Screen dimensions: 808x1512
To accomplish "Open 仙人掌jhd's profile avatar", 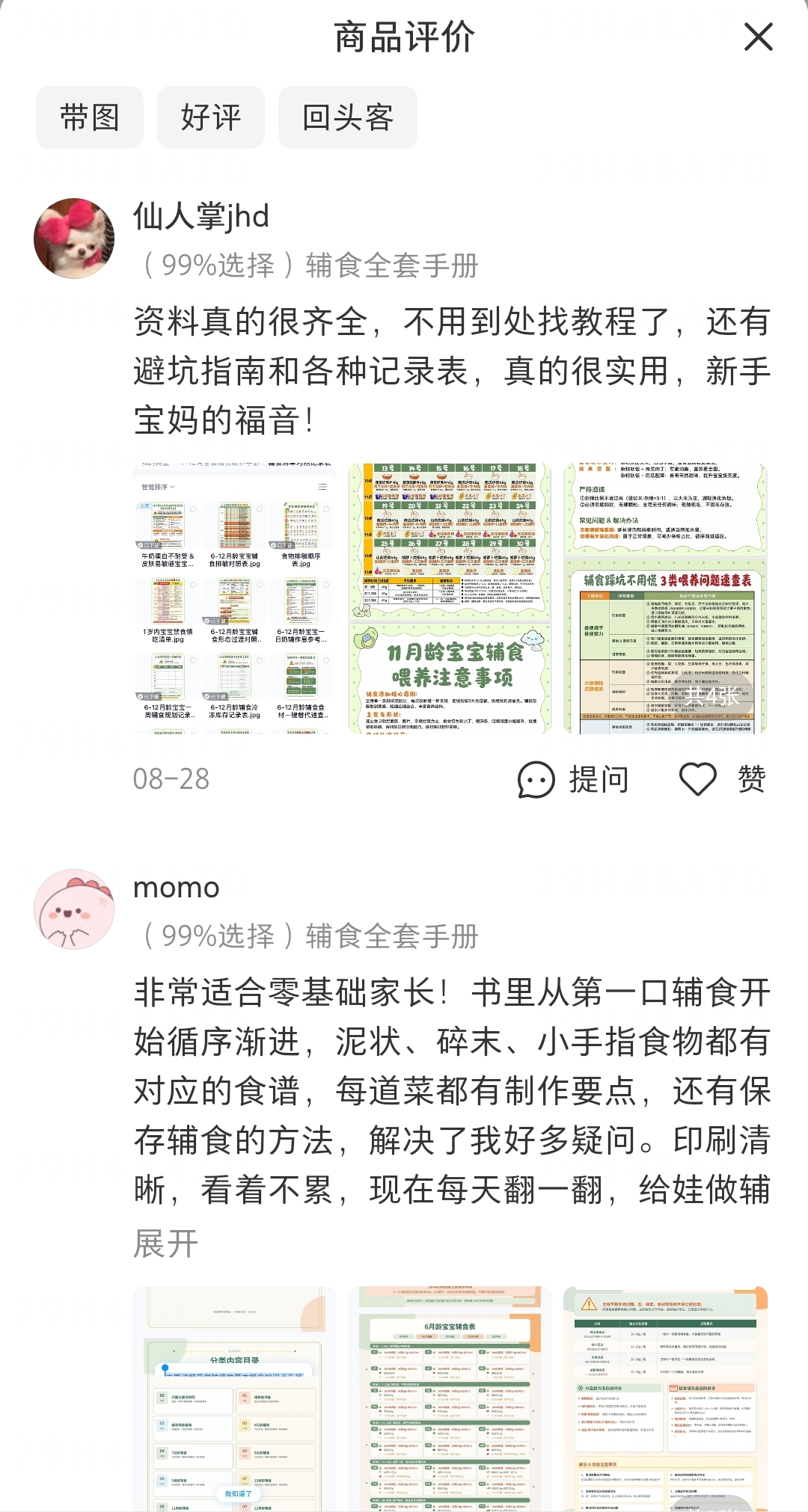I will coord(74,239).
